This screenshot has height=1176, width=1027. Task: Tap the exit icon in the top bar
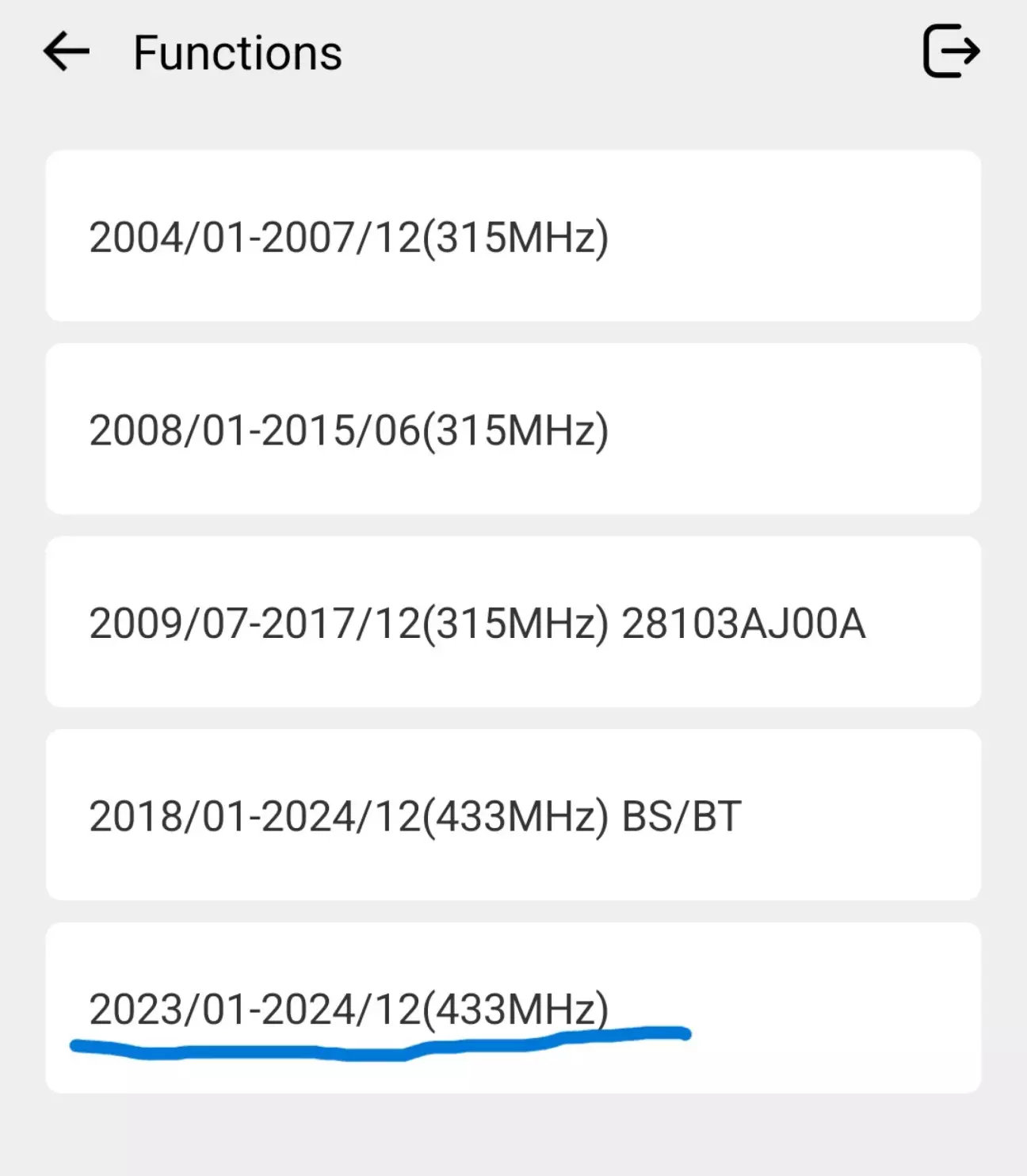click(951, 52)
